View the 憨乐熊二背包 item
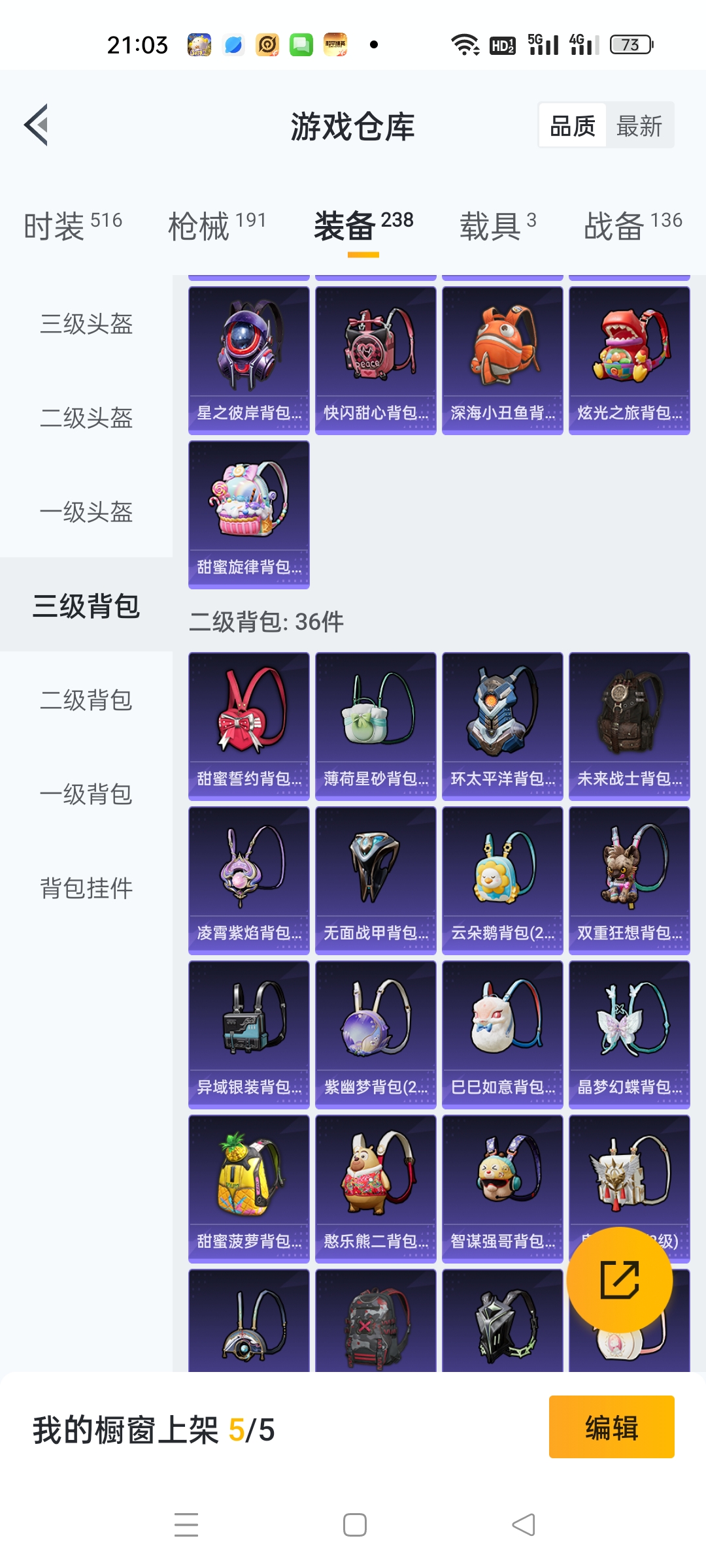This screenshot has width=706, height=1568. click(376, 1189)
